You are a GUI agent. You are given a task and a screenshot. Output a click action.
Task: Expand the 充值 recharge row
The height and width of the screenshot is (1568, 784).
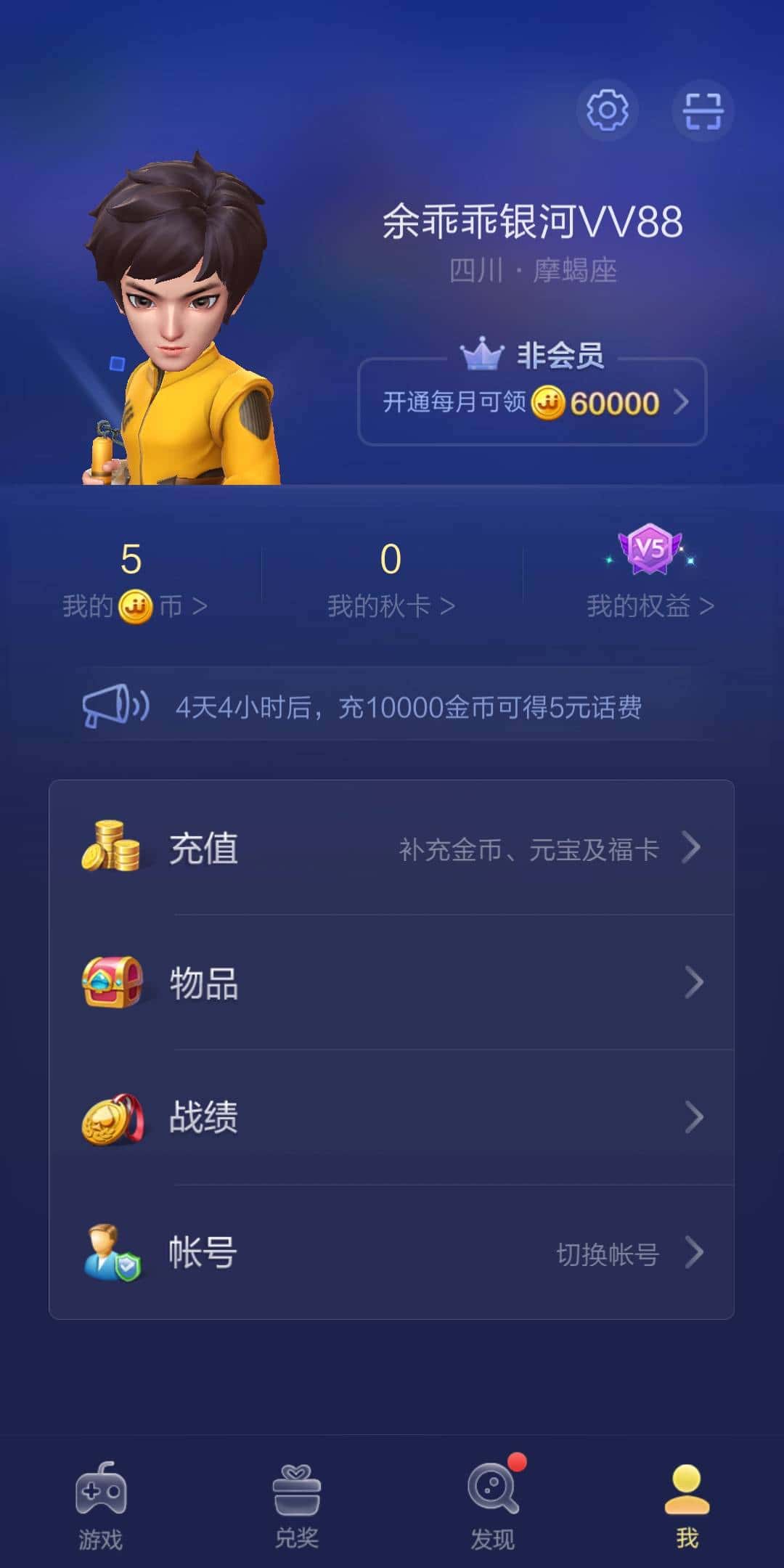point(392,849)
